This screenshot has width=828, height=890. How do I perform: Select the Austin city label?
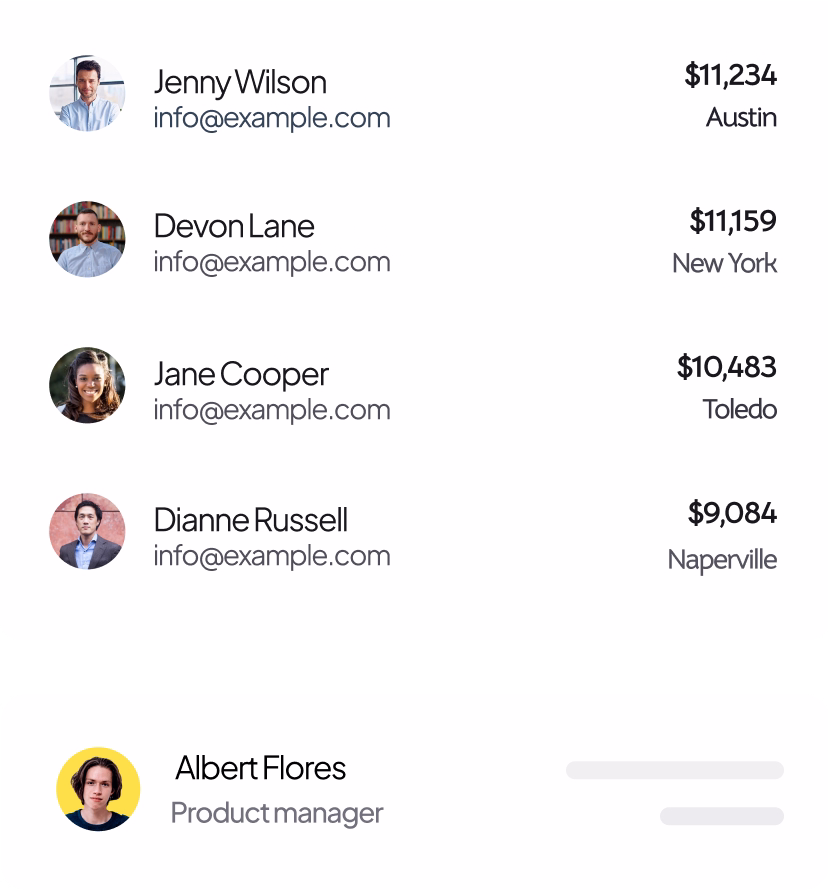pyautogui.click(x=740, y=117)
